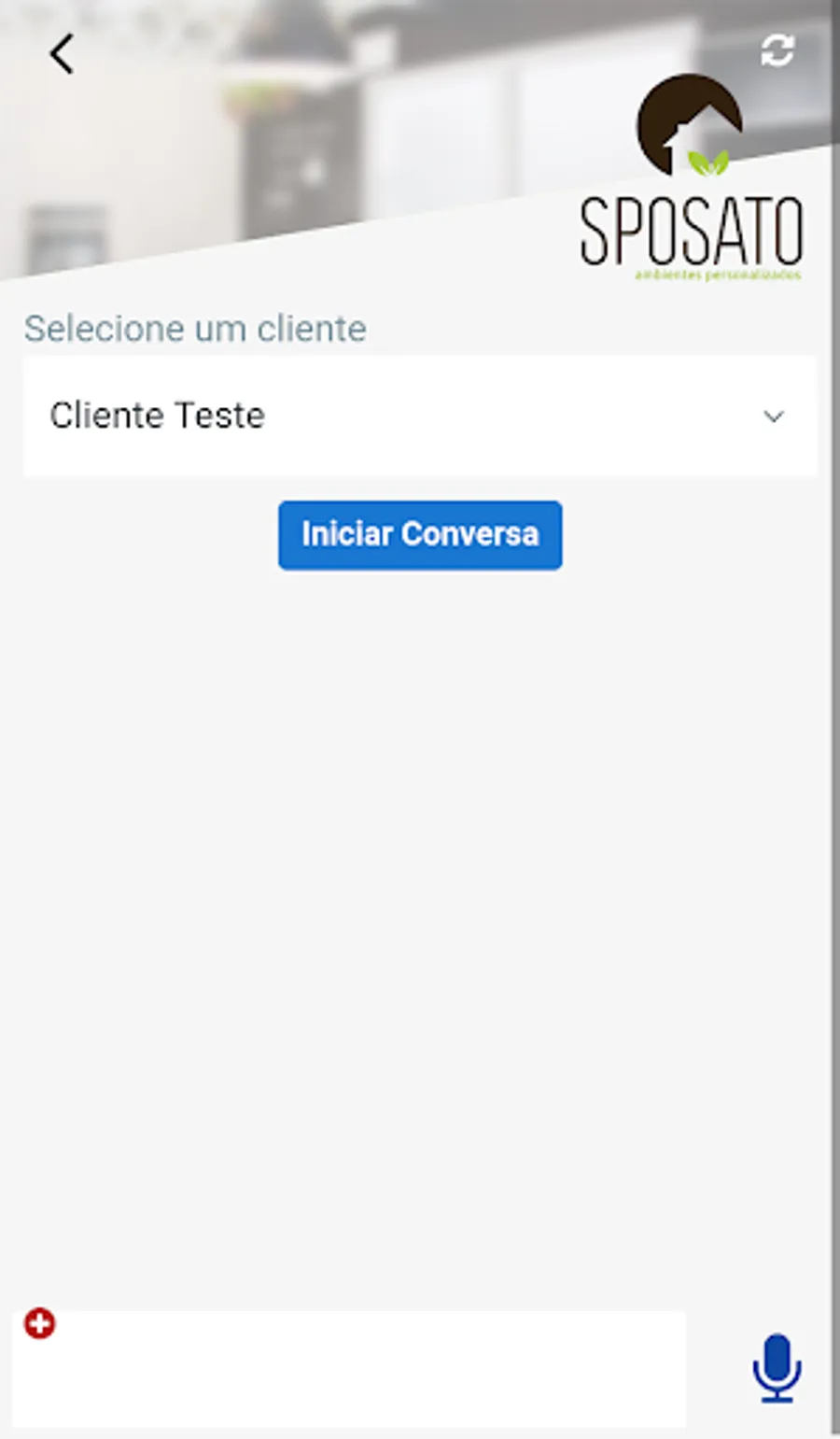840x1439 pixels.
Task: Expand the Cliente Teste client dropdown
Action: click(420, 416)
